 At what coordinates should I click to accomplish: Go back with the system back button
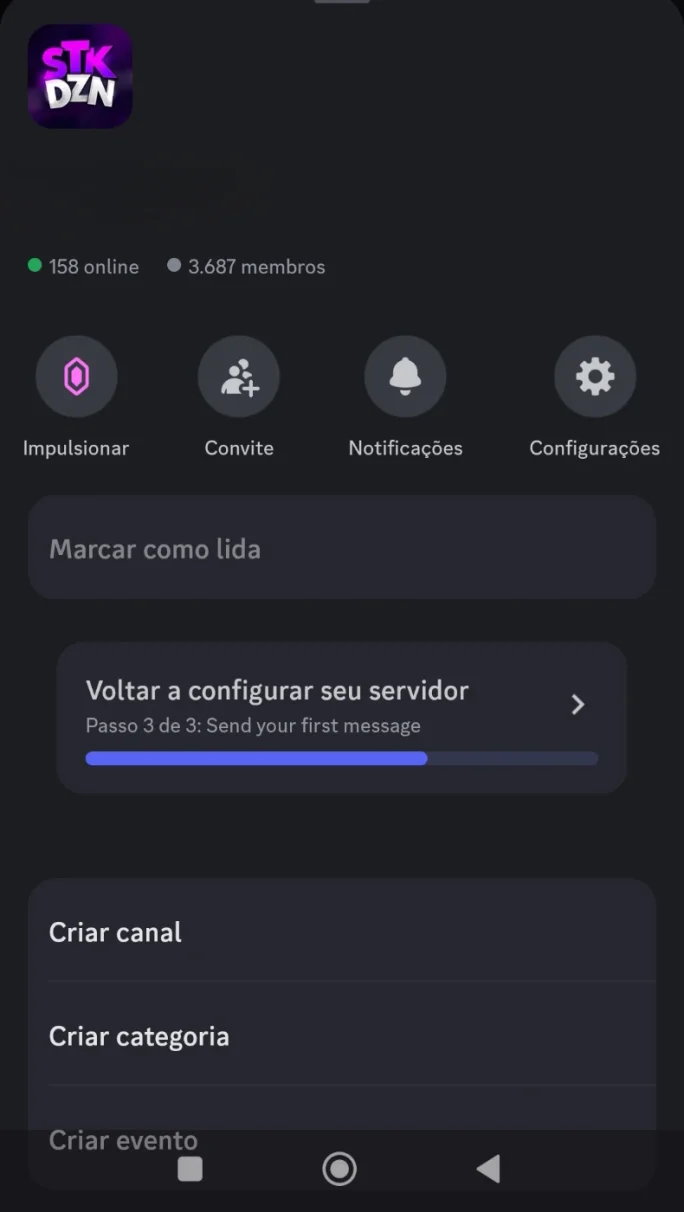tap(488, 1168)
